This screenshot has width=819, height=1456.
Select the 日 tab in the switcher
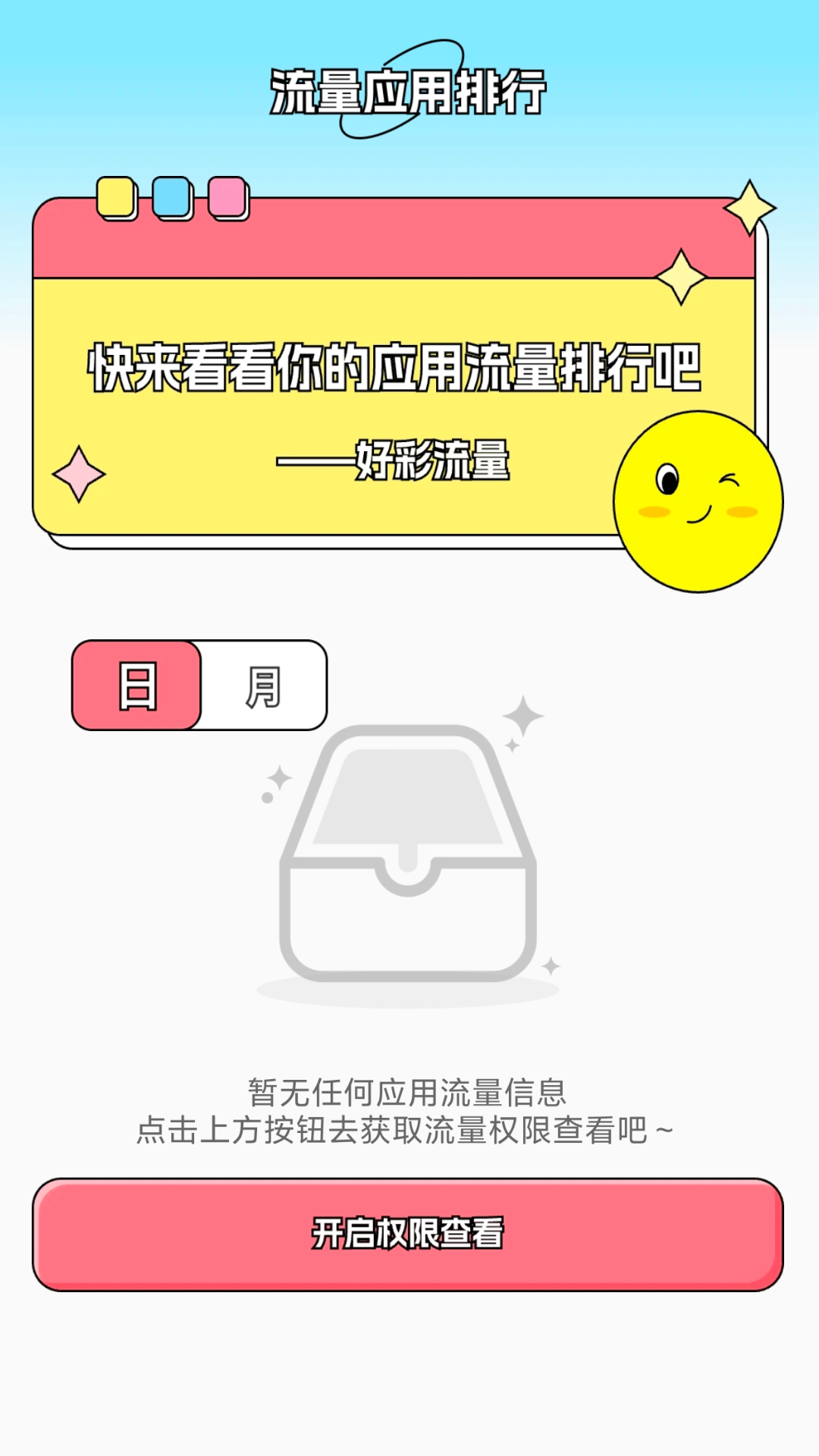tap(135, 682)
